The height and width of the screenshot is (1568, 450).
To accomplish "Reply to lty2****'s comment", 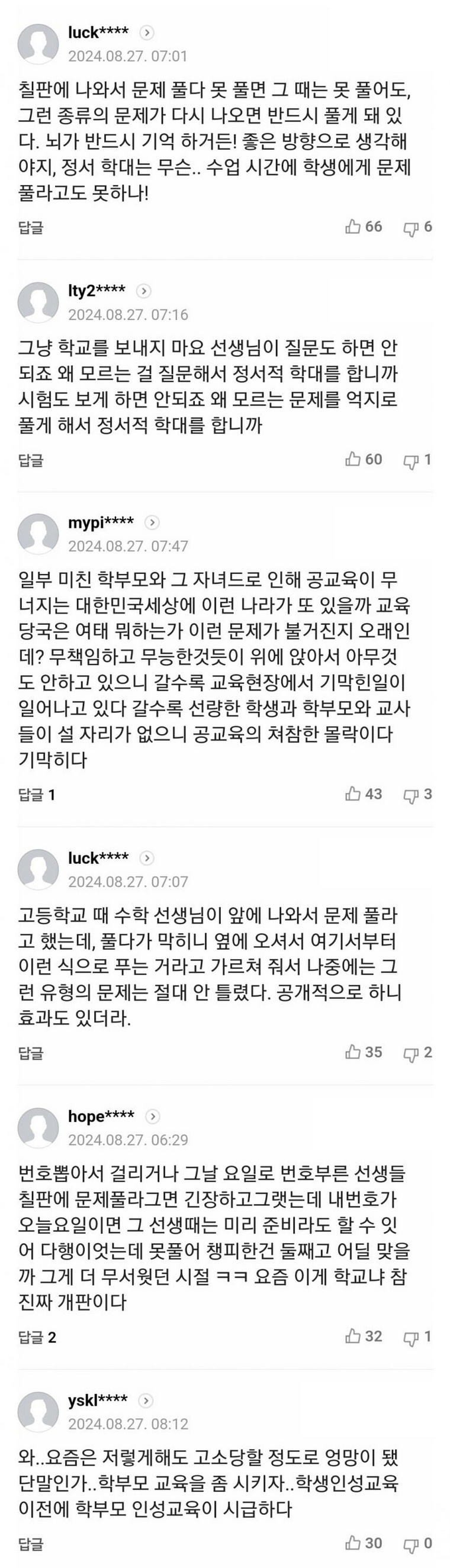I will pyautogui.click(x=31, y=460).
